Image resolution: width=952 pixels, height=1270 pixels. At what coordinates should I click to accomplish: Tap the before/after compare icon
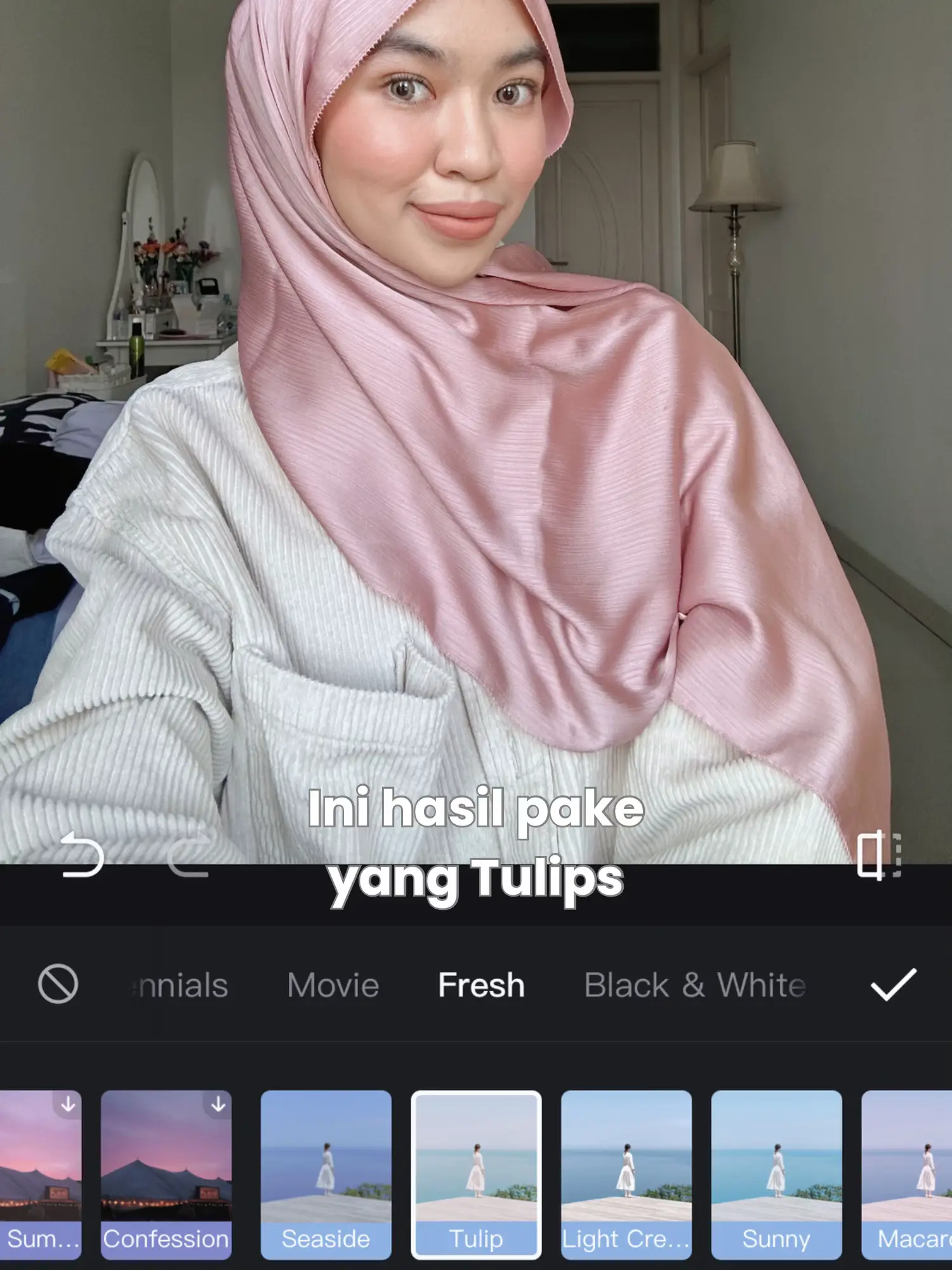[879, 855]
